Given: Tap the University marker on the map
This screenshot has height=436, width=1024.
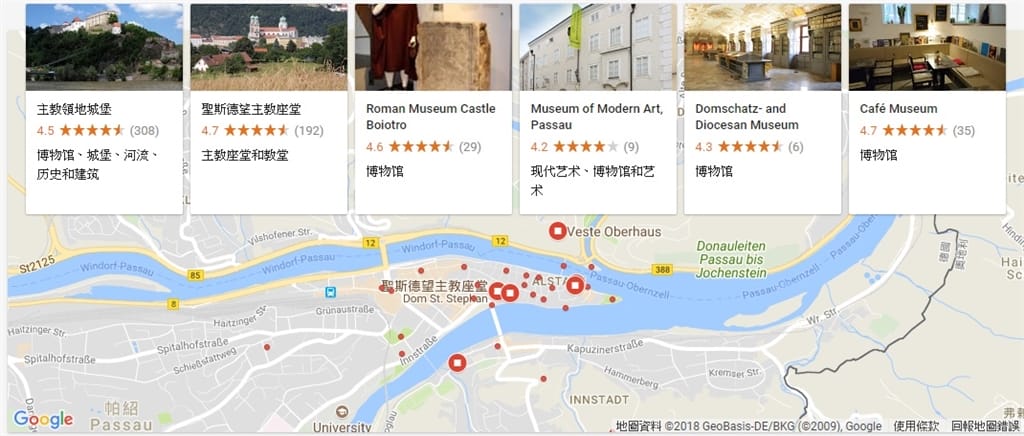Looking at the screenshot, I should point(342,412).
